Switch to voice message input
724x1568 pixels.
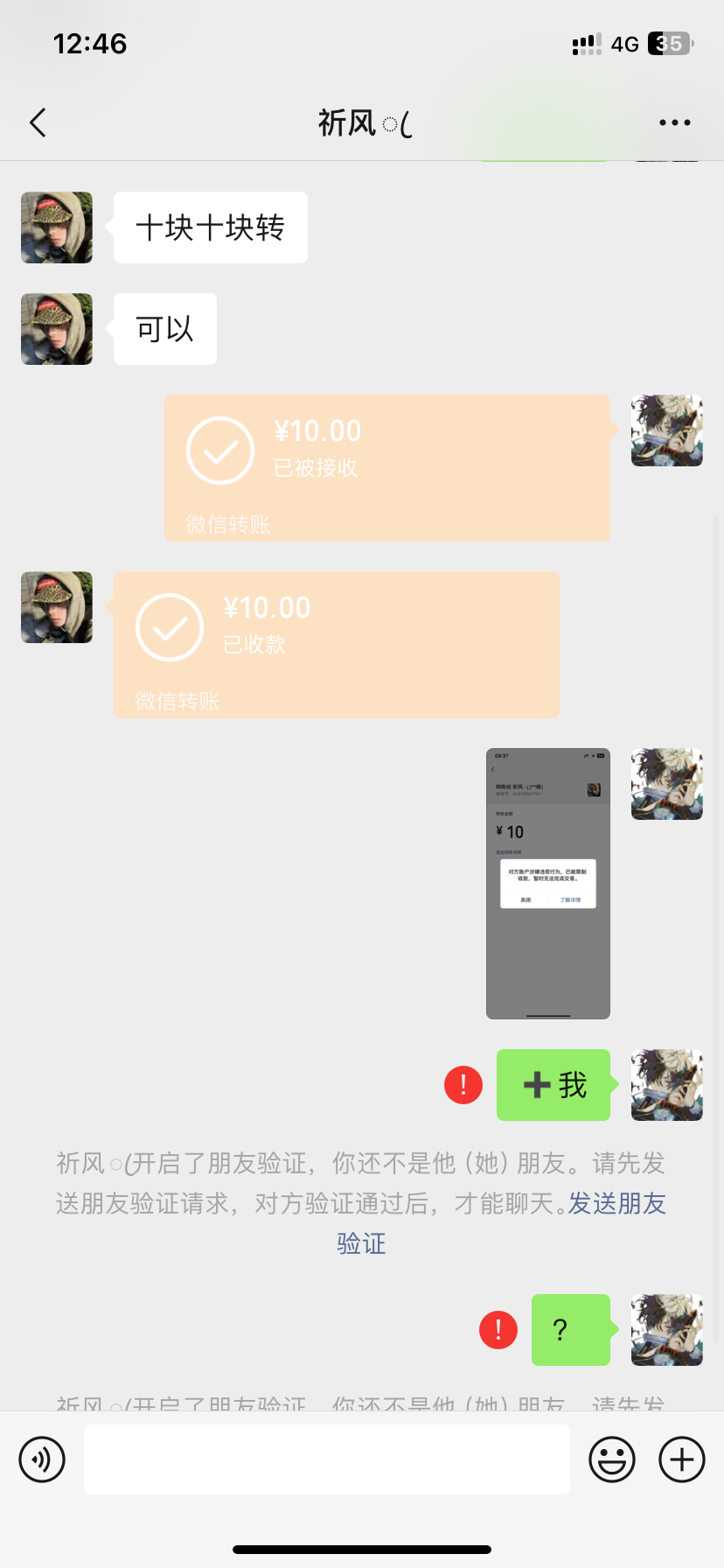pos(42,1459)
